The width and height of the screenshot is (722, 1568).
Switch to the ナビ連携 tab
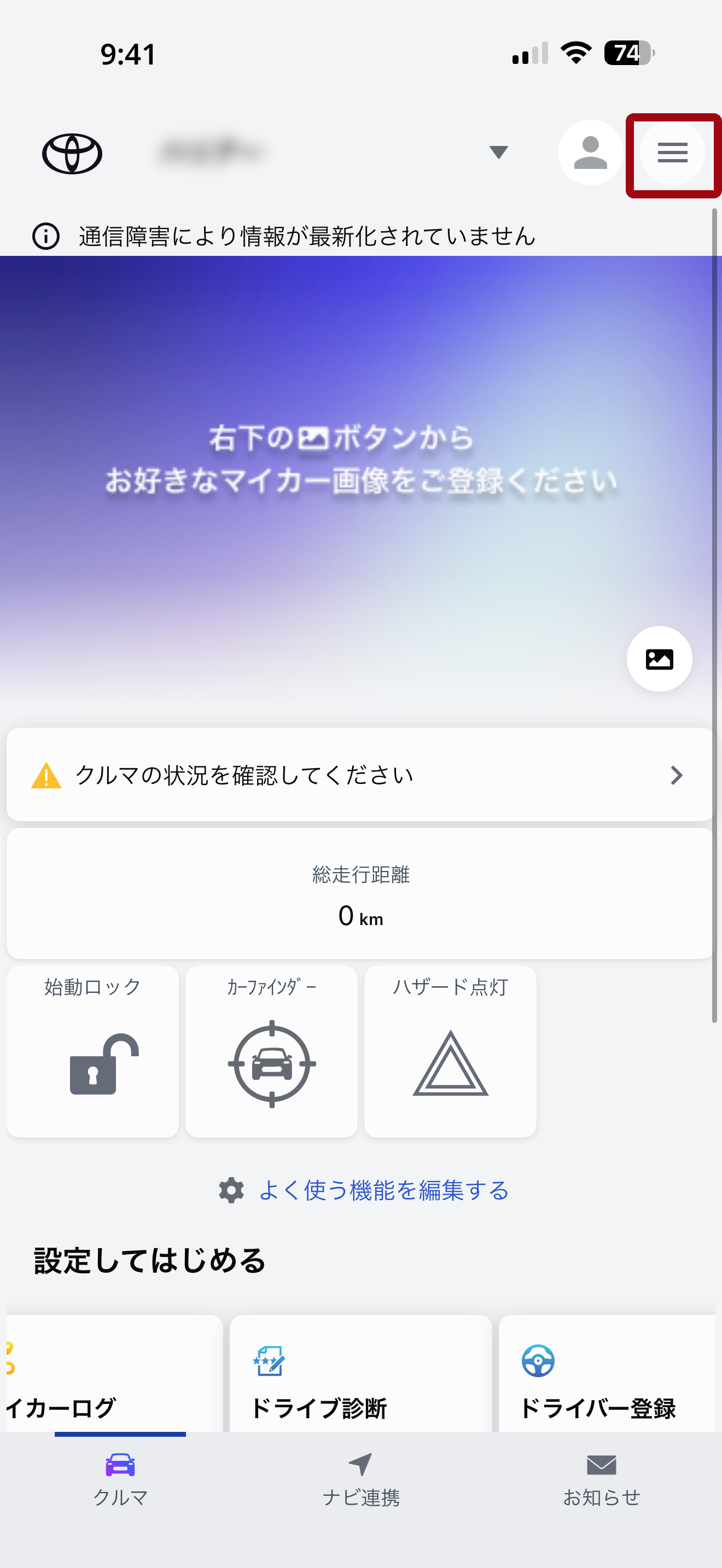(360, 1479)
